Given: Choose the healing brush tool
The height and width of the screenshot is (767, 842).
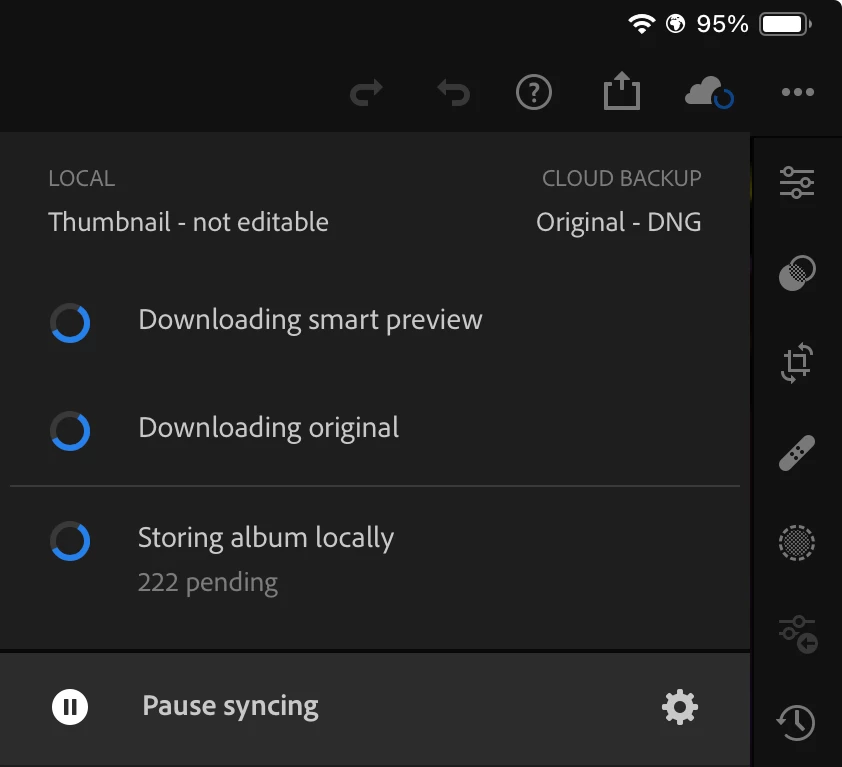Looking at the screenshot, I should (x=797, y=453).
